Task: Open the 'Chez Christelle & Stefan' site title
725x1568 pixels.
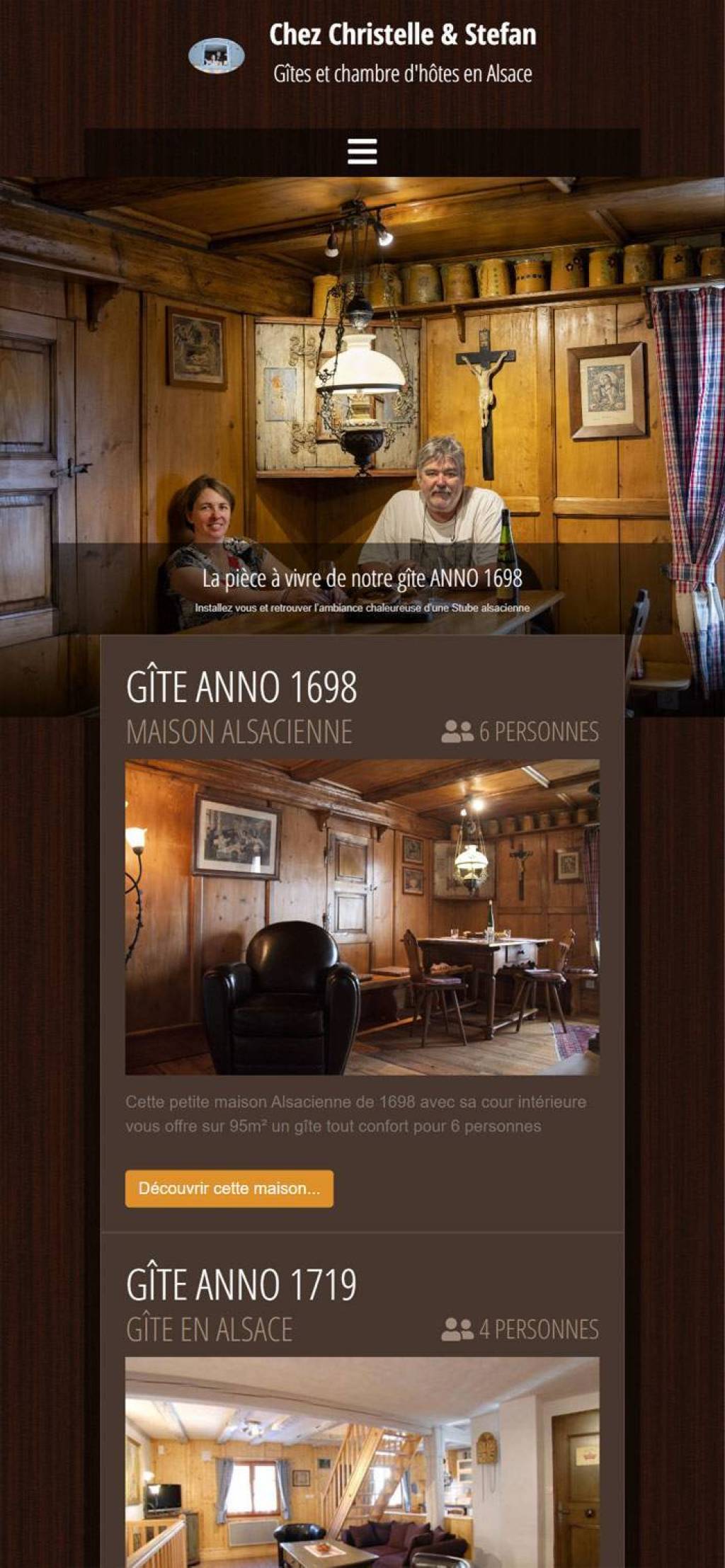Action: click(x=403, y=34)
